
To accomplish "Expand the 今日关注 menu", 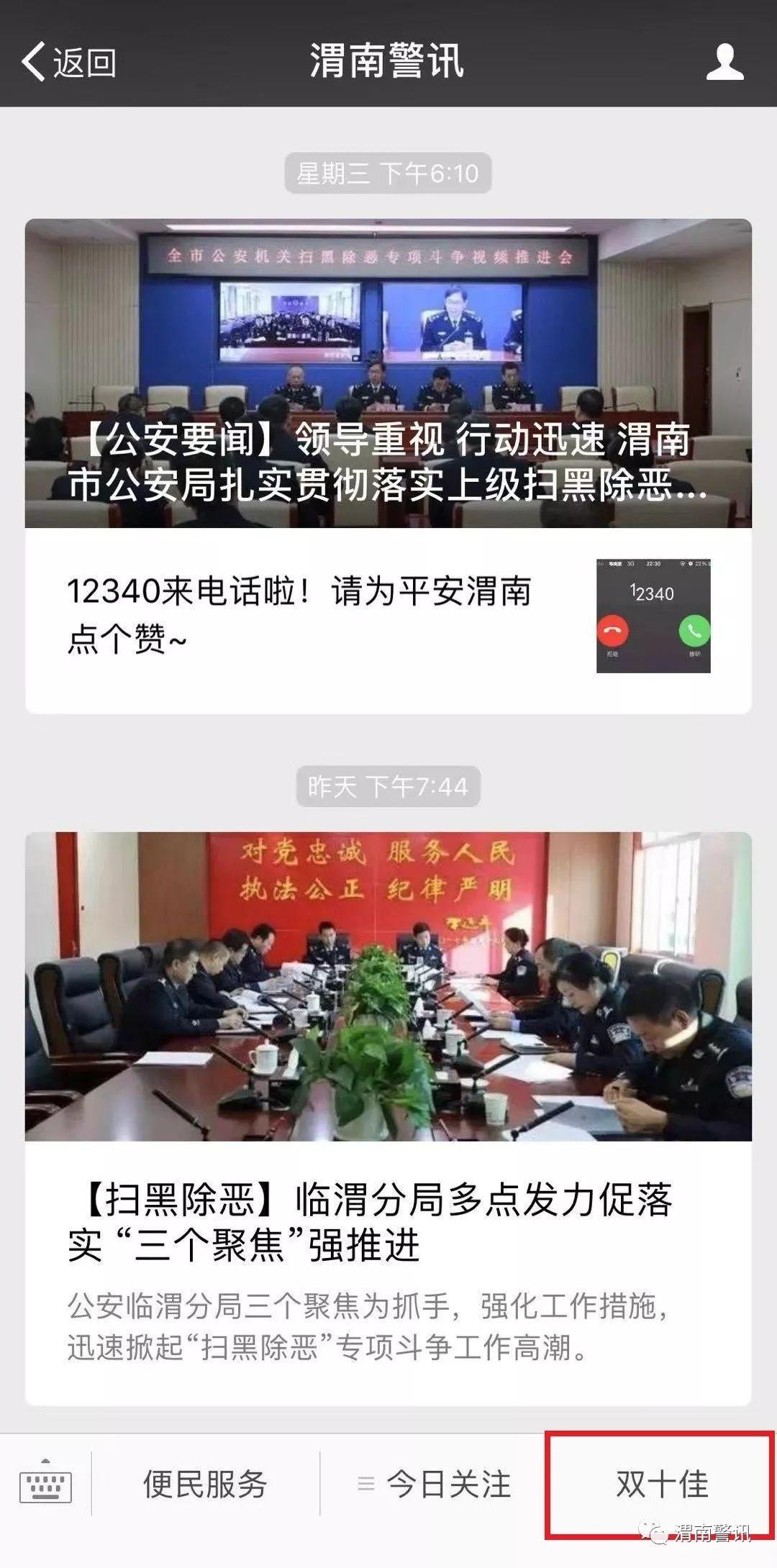I will (x=434, y=1485).
